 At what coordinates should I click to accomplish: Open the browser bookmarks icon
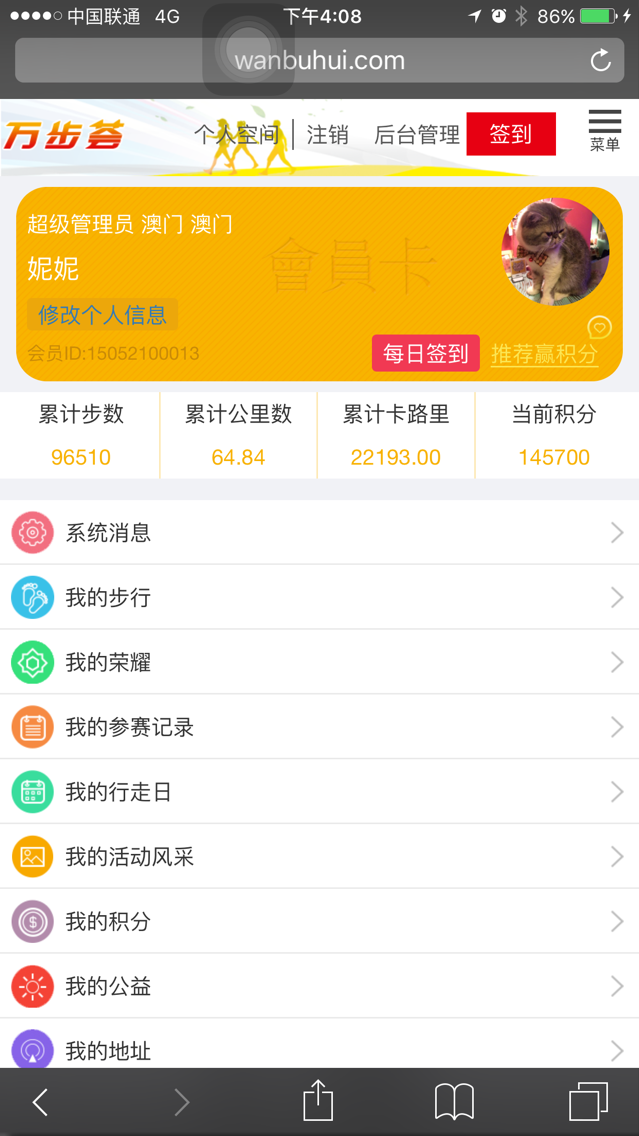tap(454, 1102)
